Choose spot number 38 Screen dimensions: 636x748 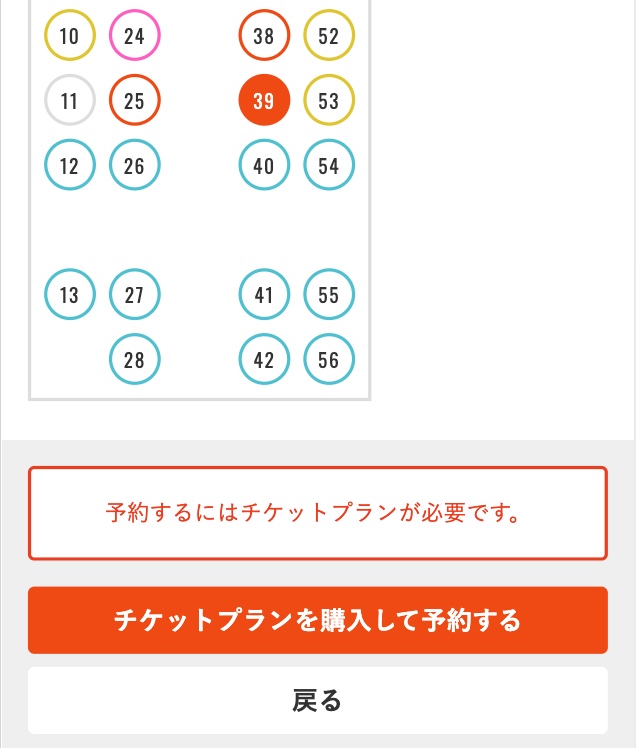coord(264,37)
